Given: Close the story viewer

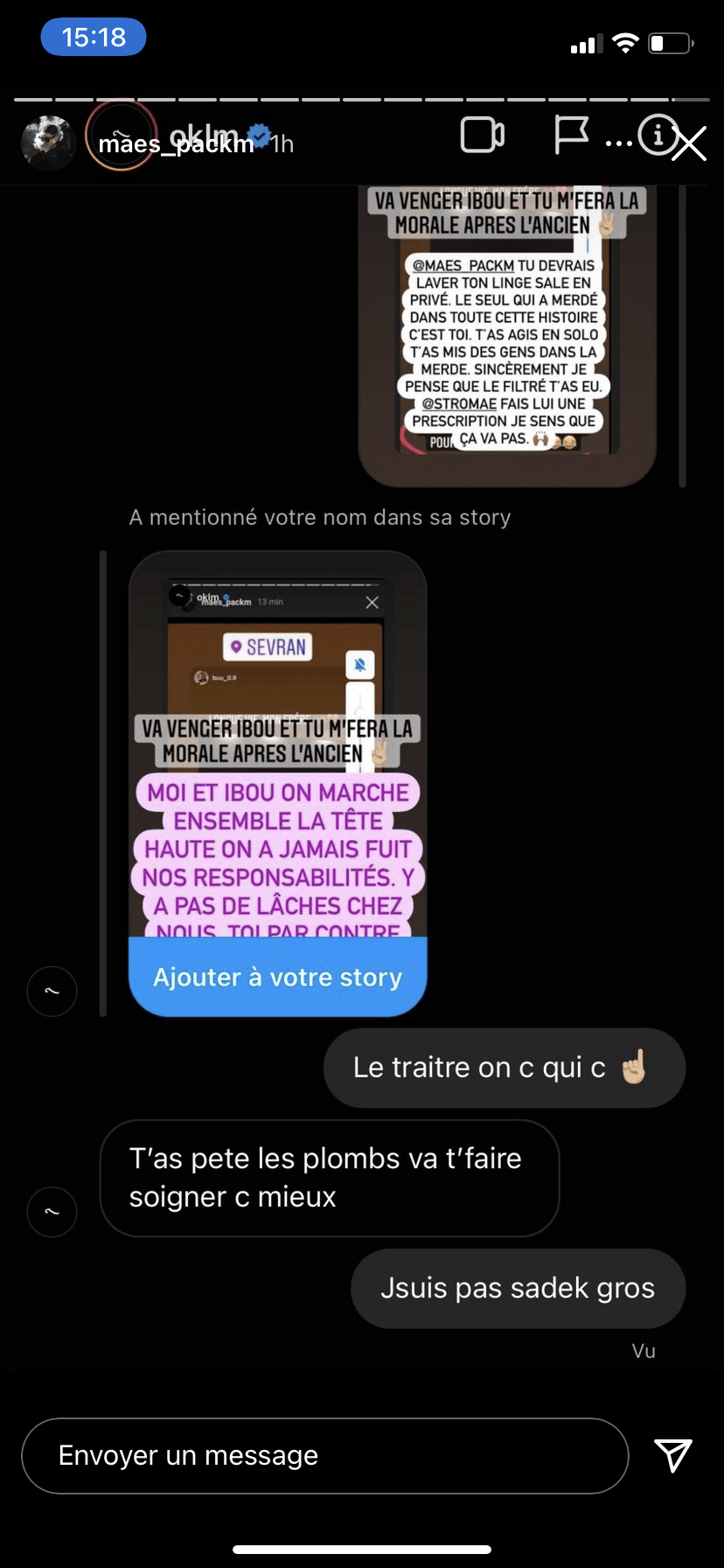Looking at the screenshot, I should [x=690, y=143].
